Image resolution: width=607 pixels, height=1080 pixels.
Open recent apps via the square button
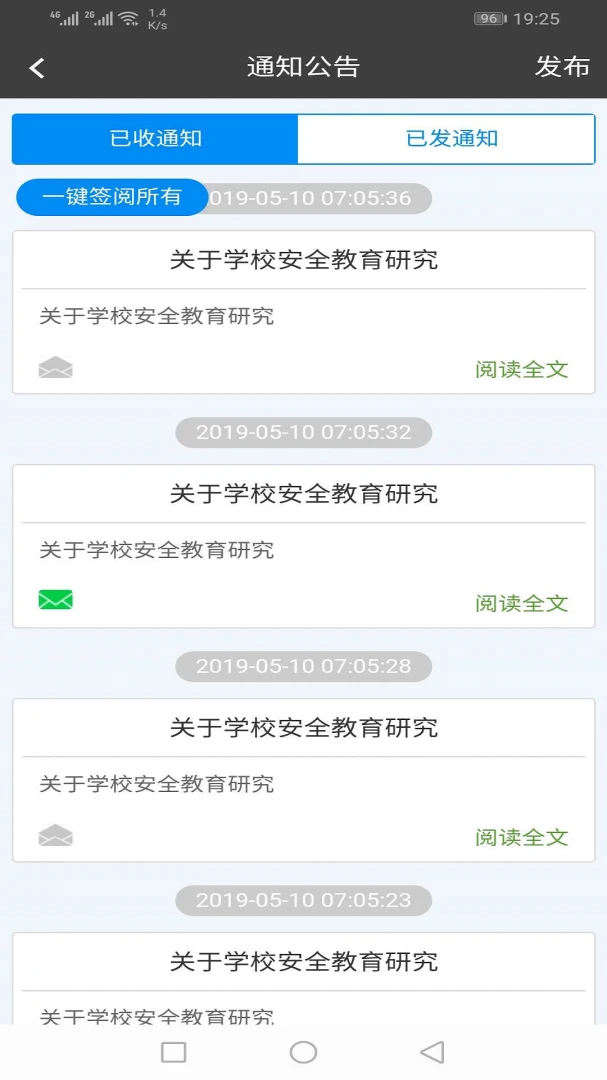174,1052
